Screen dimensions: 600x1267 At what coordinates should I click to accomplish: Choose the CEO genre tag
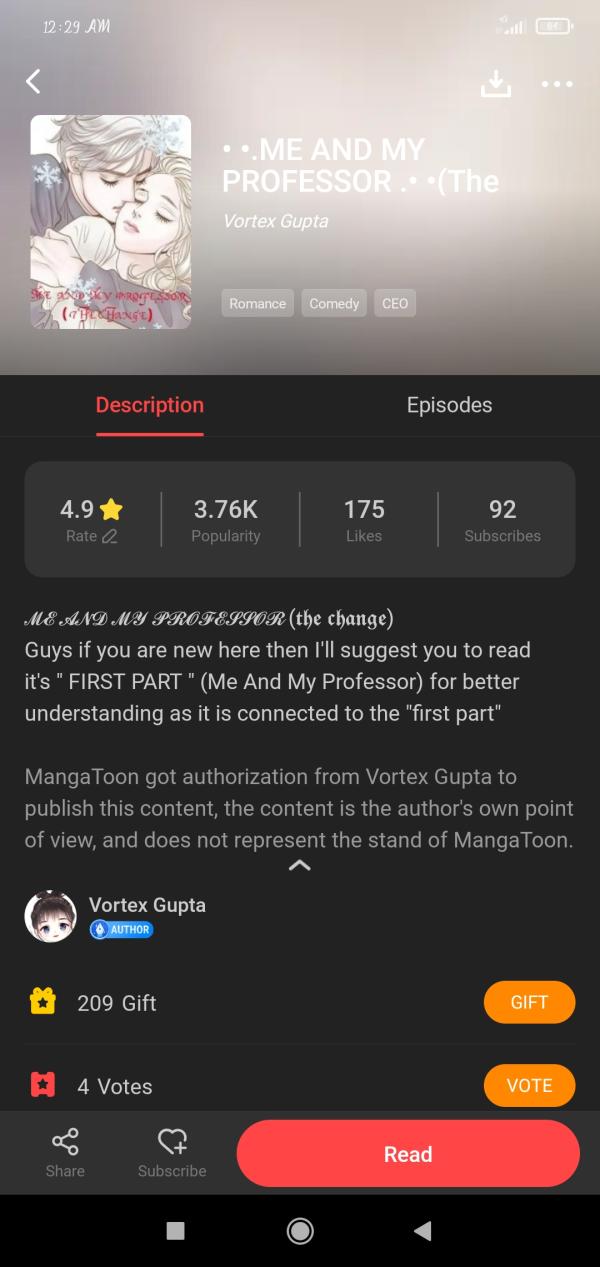(x=395, y=304)
